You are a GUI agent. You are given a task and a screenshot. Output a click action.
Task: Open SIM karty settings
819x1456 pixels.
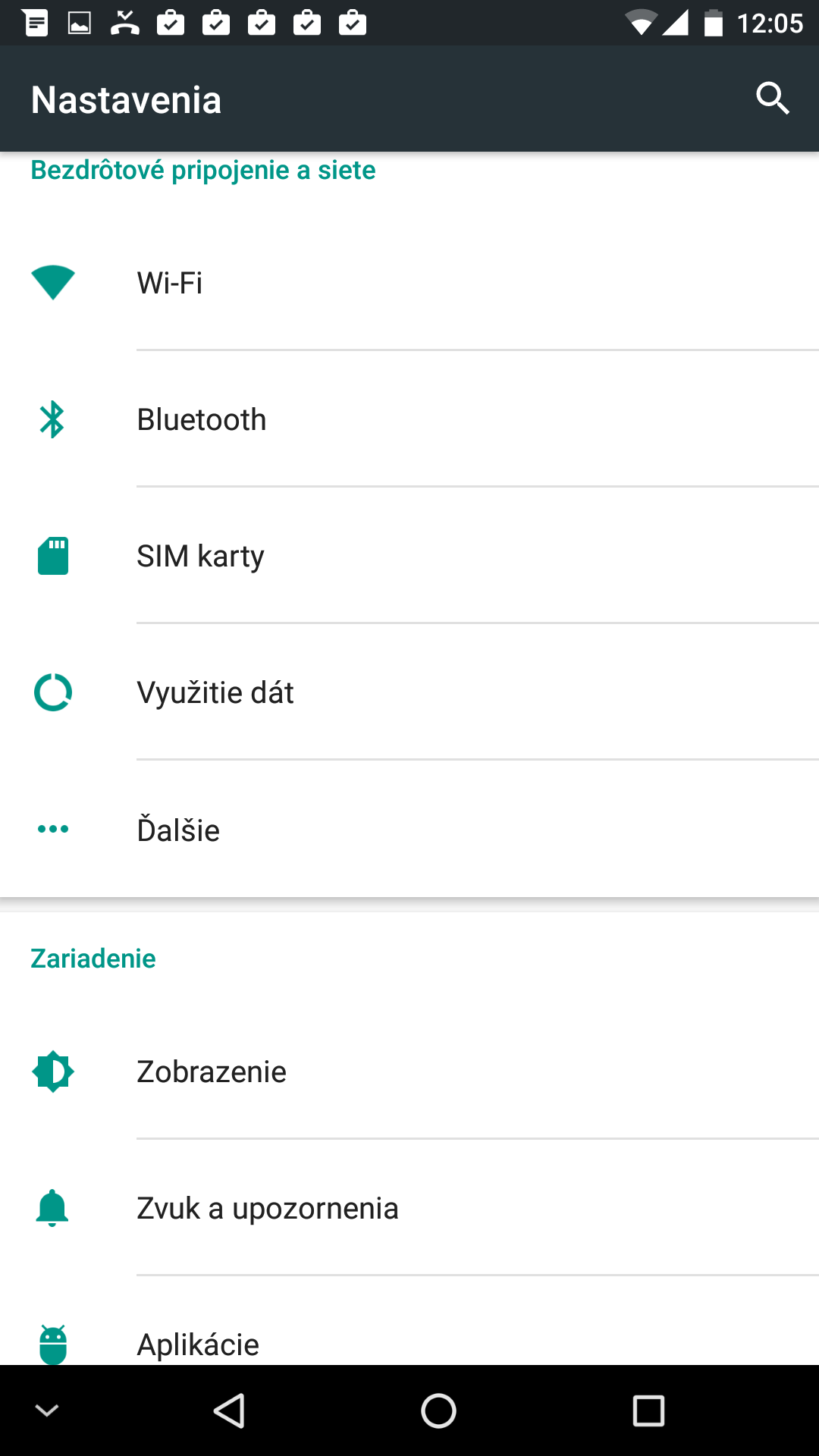tap(409, 556)
